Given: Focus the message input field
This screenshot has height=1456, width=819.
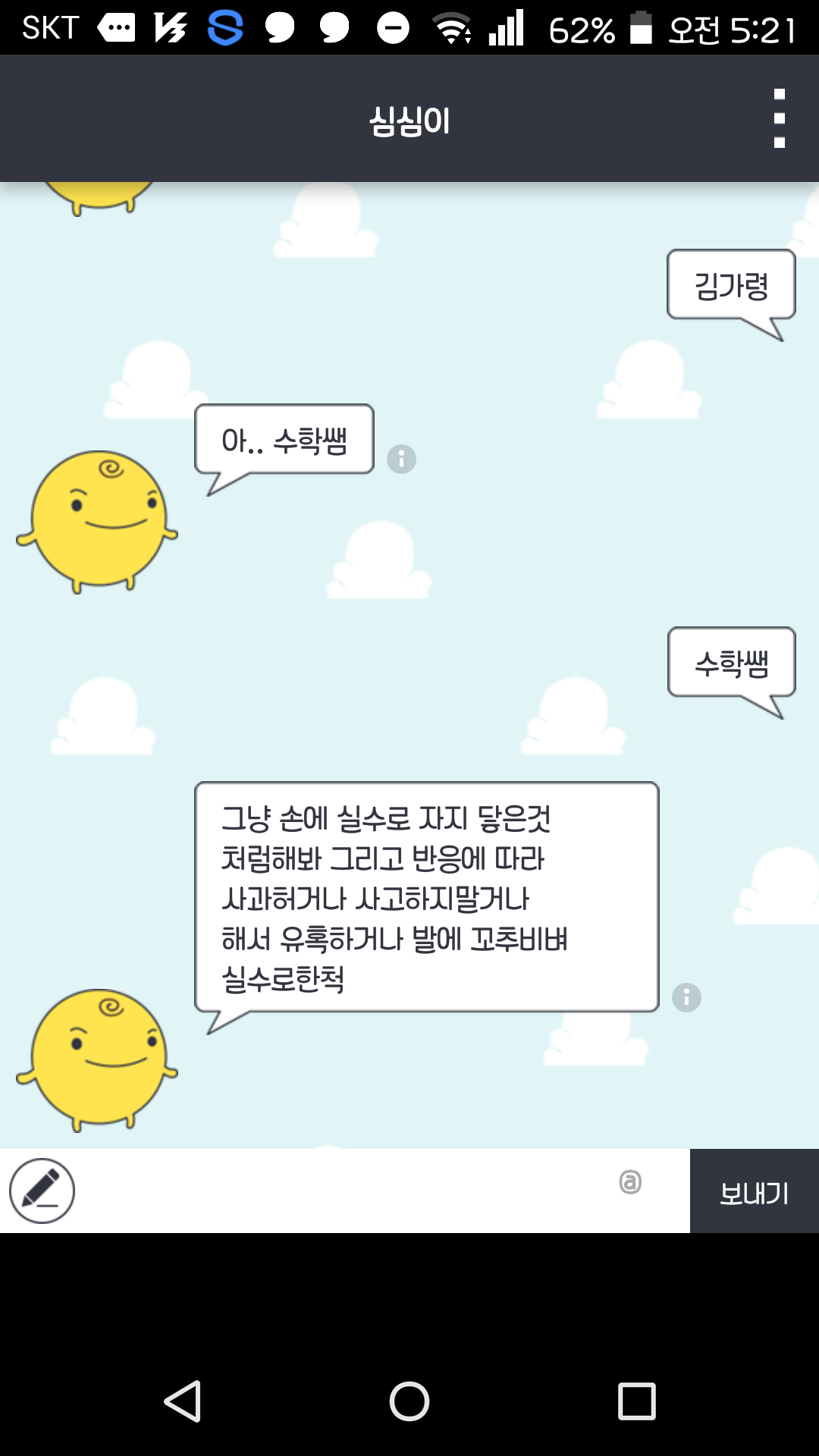Looking at the screenshot, I should coord(345,1191).
